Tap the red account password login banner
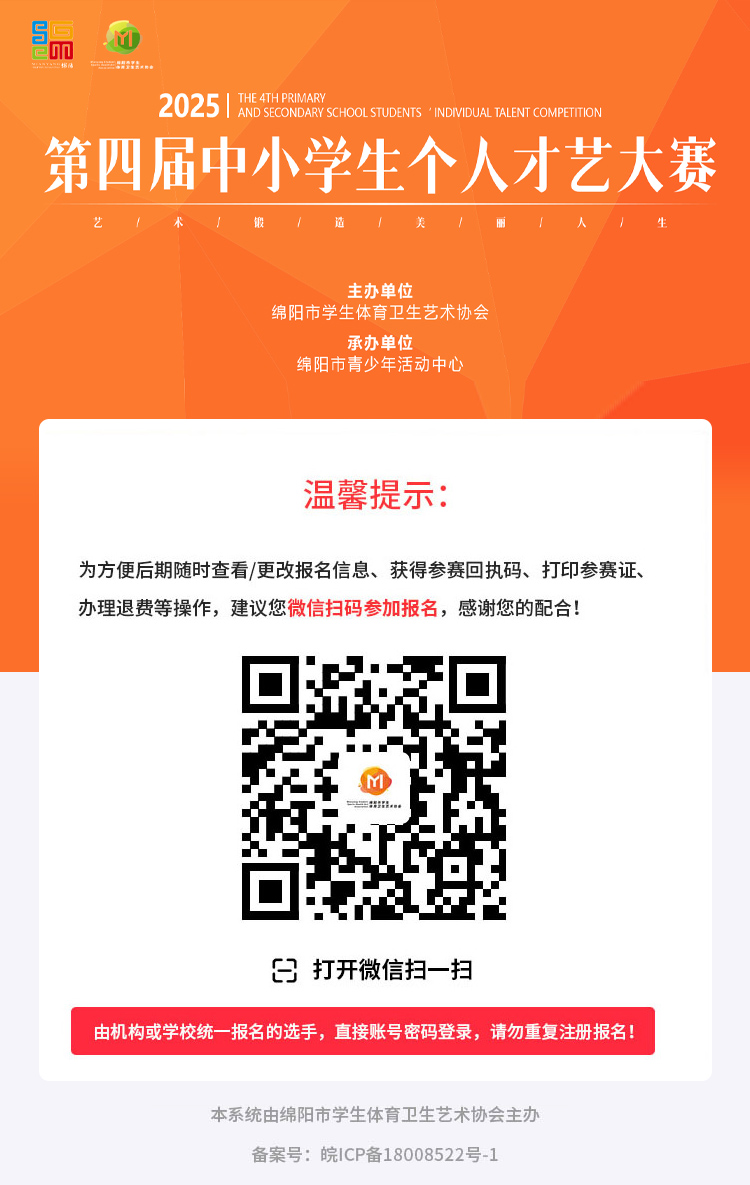Viewport: 750px width, 1185px height. pyautogui.click(x=363, y=1031)
